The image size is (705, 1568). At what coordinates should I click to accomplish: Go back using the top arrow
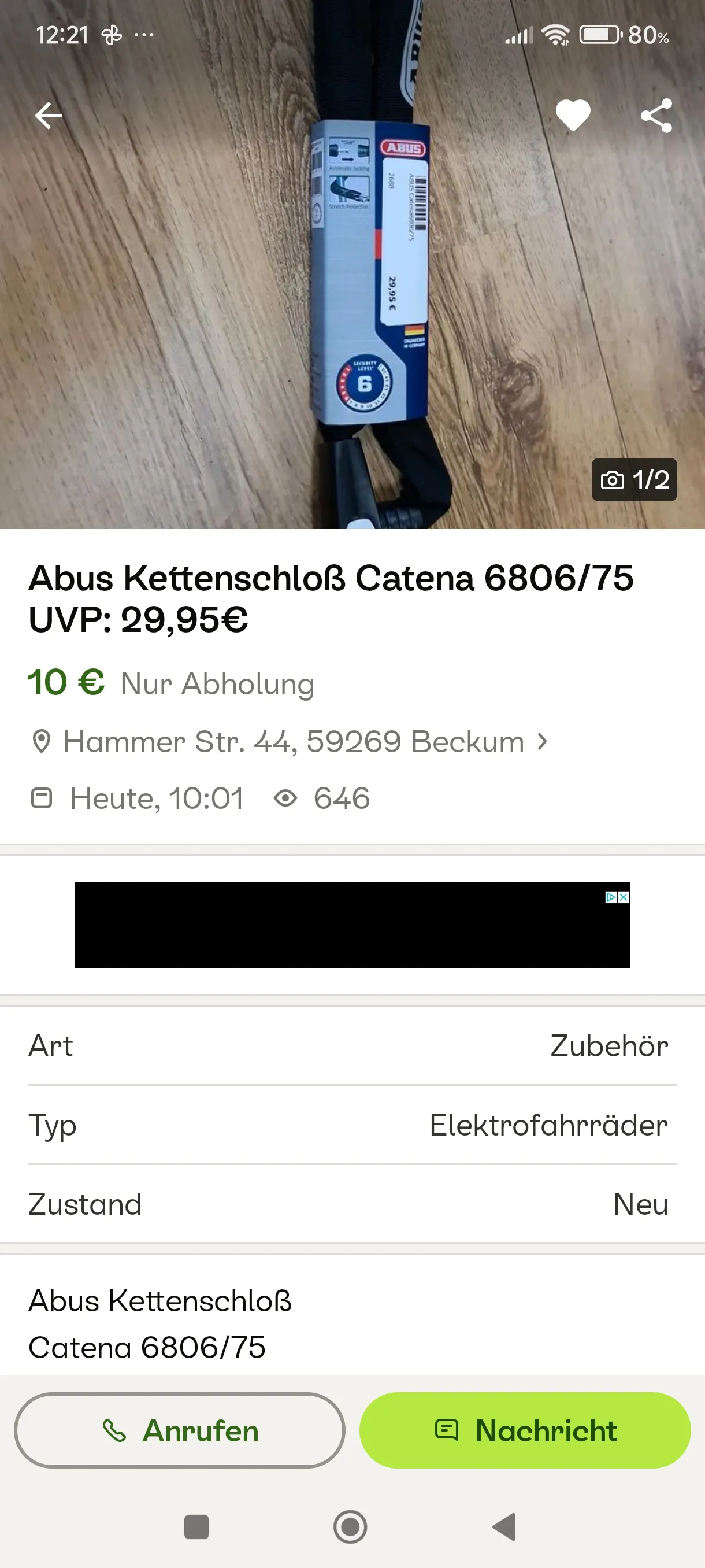click(x=49, y=116)
